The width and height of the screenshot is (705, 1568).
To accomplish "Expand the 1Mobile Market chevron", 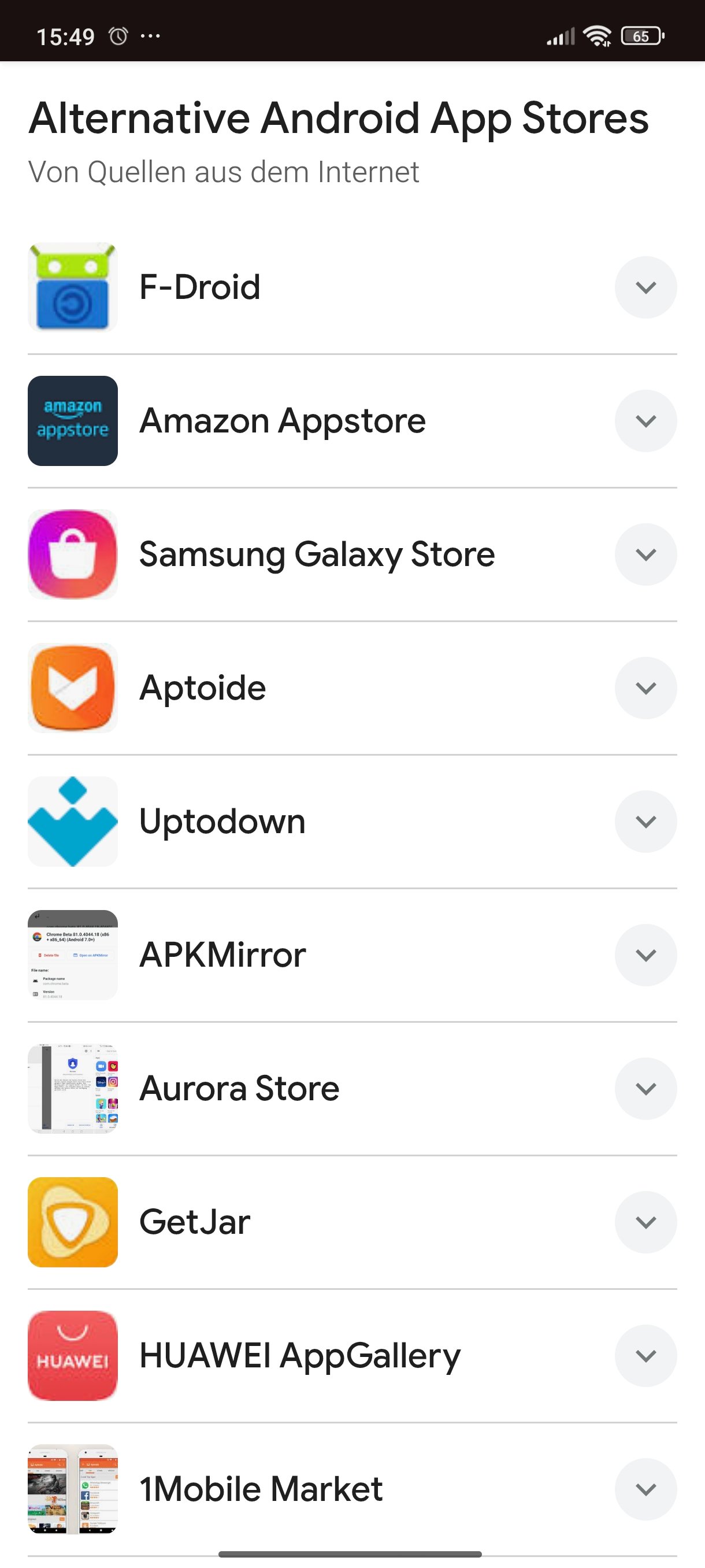I will (x=645, y=1489).
